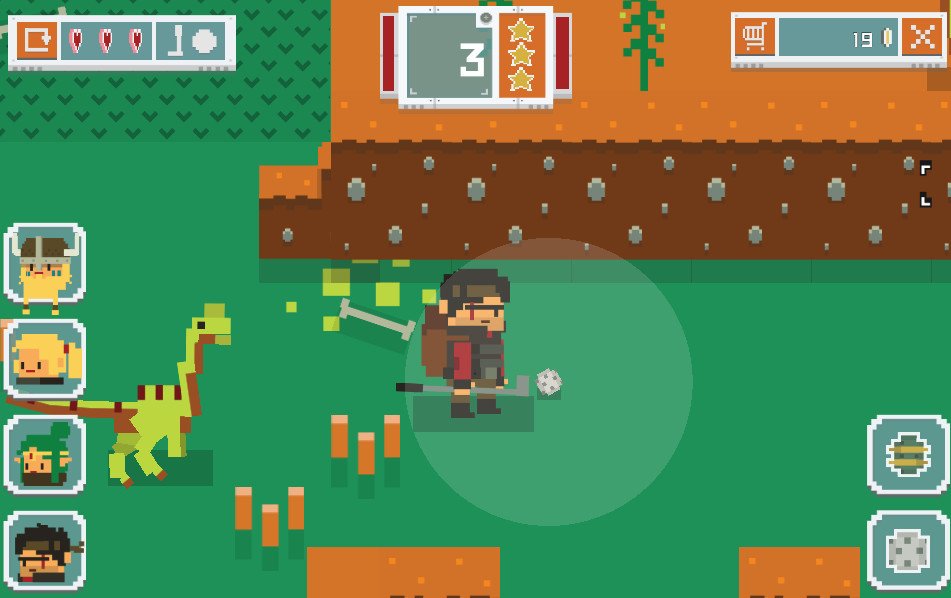Choose the green-hat bearded character portrait

tap(44, 455)
